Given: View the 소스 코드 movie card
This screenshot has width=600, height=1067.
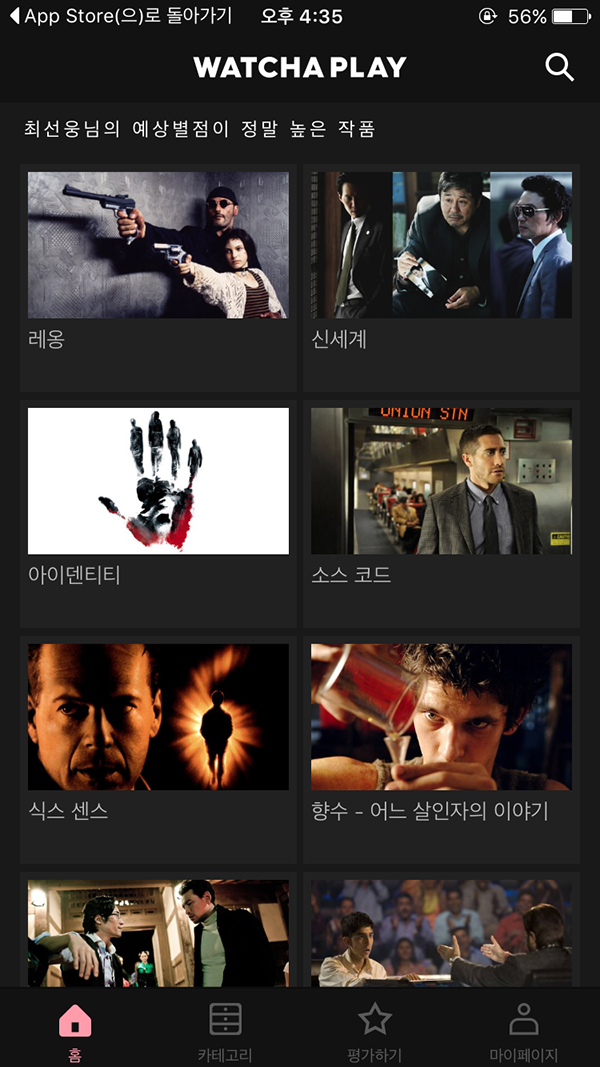Looking at the screenshot, I should pyautogui.click(x=441, y=514).
